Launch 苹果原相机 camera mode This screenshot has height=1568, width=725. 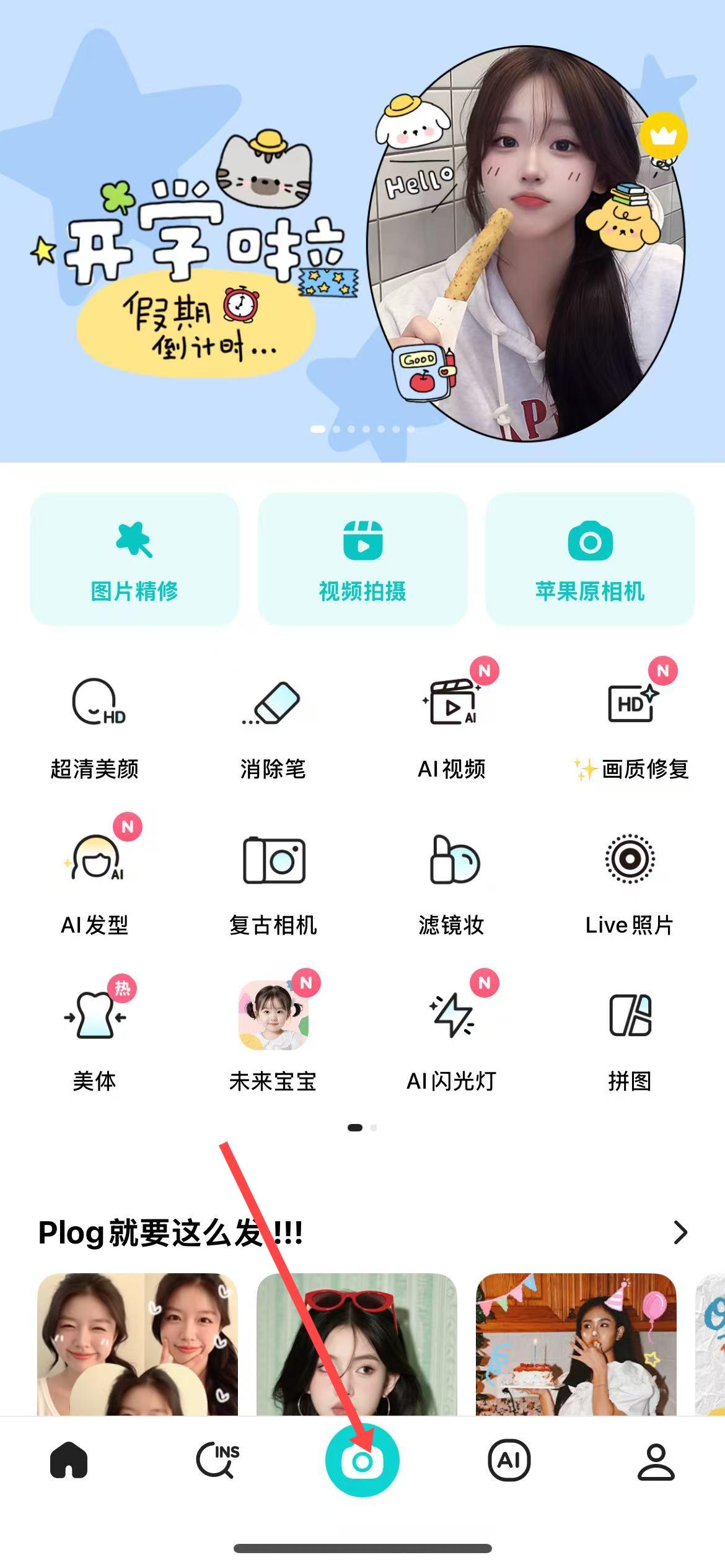click(590, 559)
